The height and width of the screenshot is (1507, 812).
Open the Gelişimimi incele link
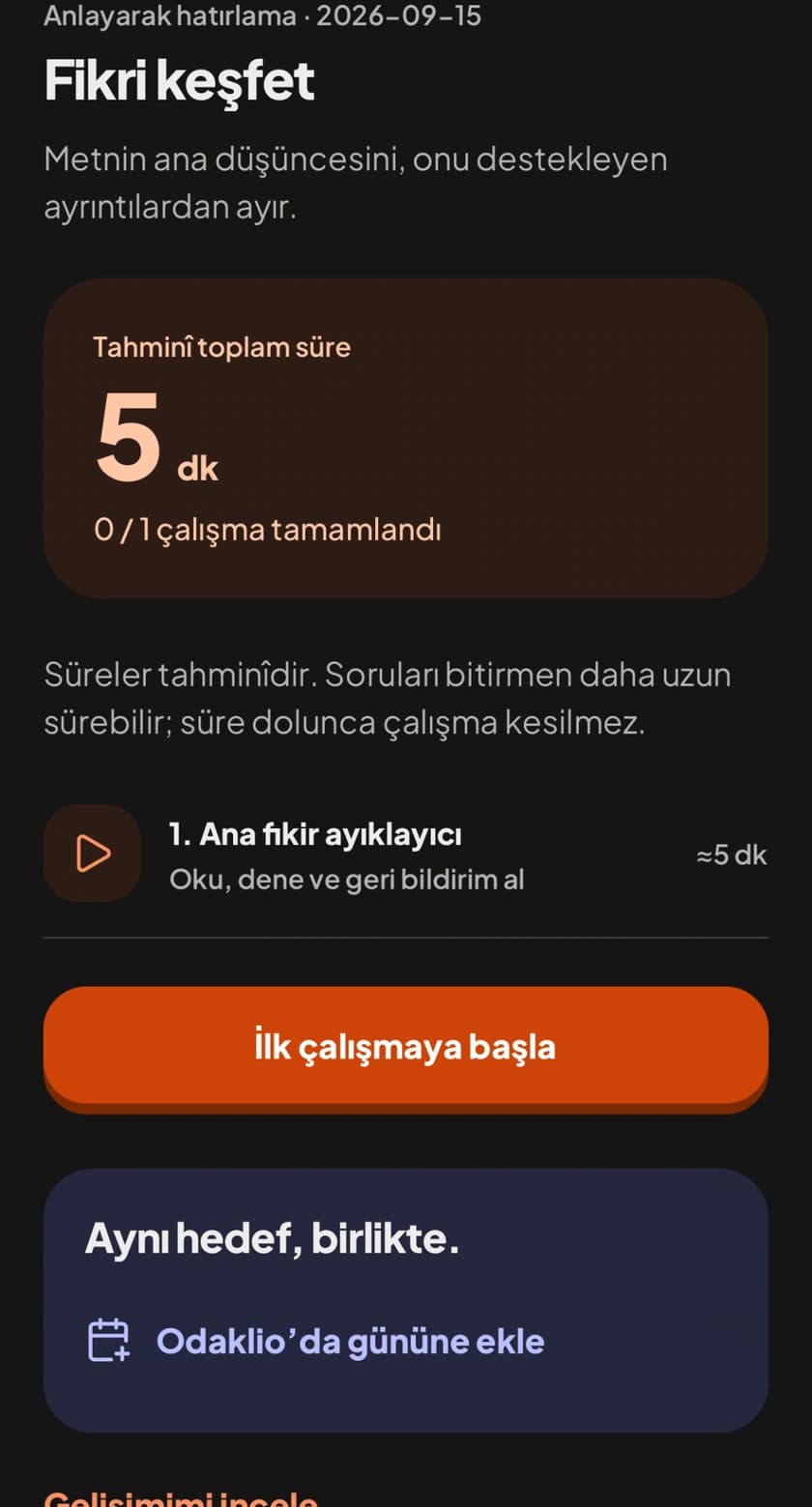(181, 1499)
